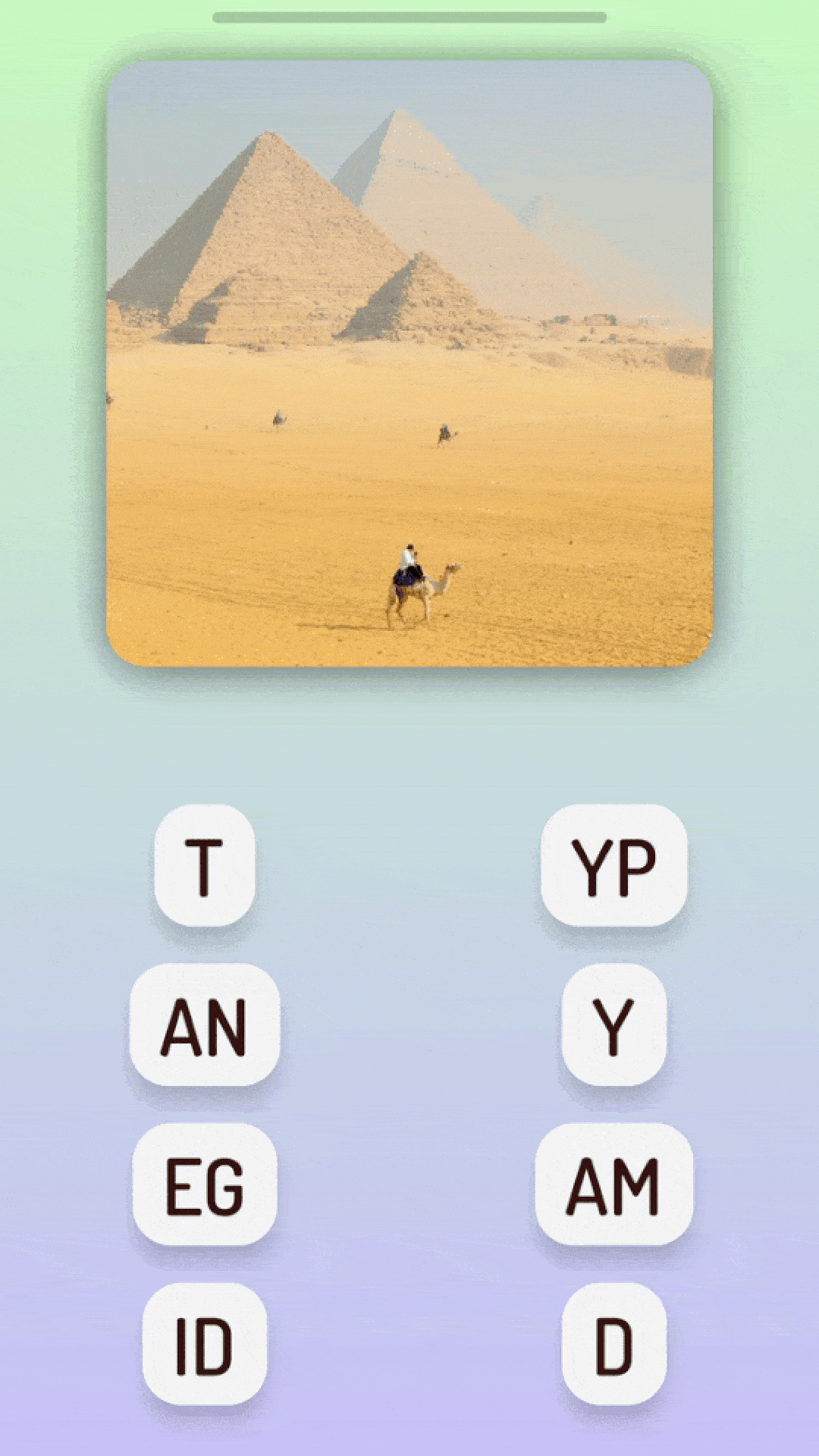
Task: Select the AM letter tile
Action: (x=613, y=1184)
